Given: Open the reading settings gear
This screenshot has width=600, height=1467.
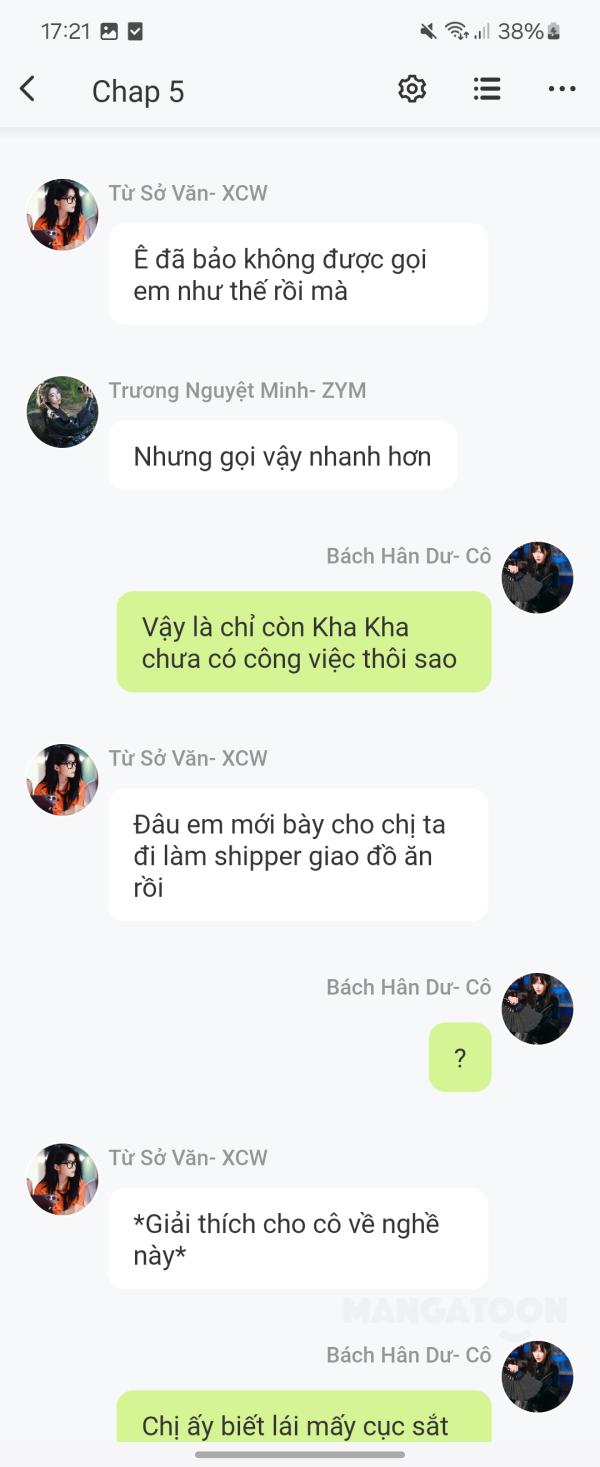Looking at the screenshot, I should [412, 90].
